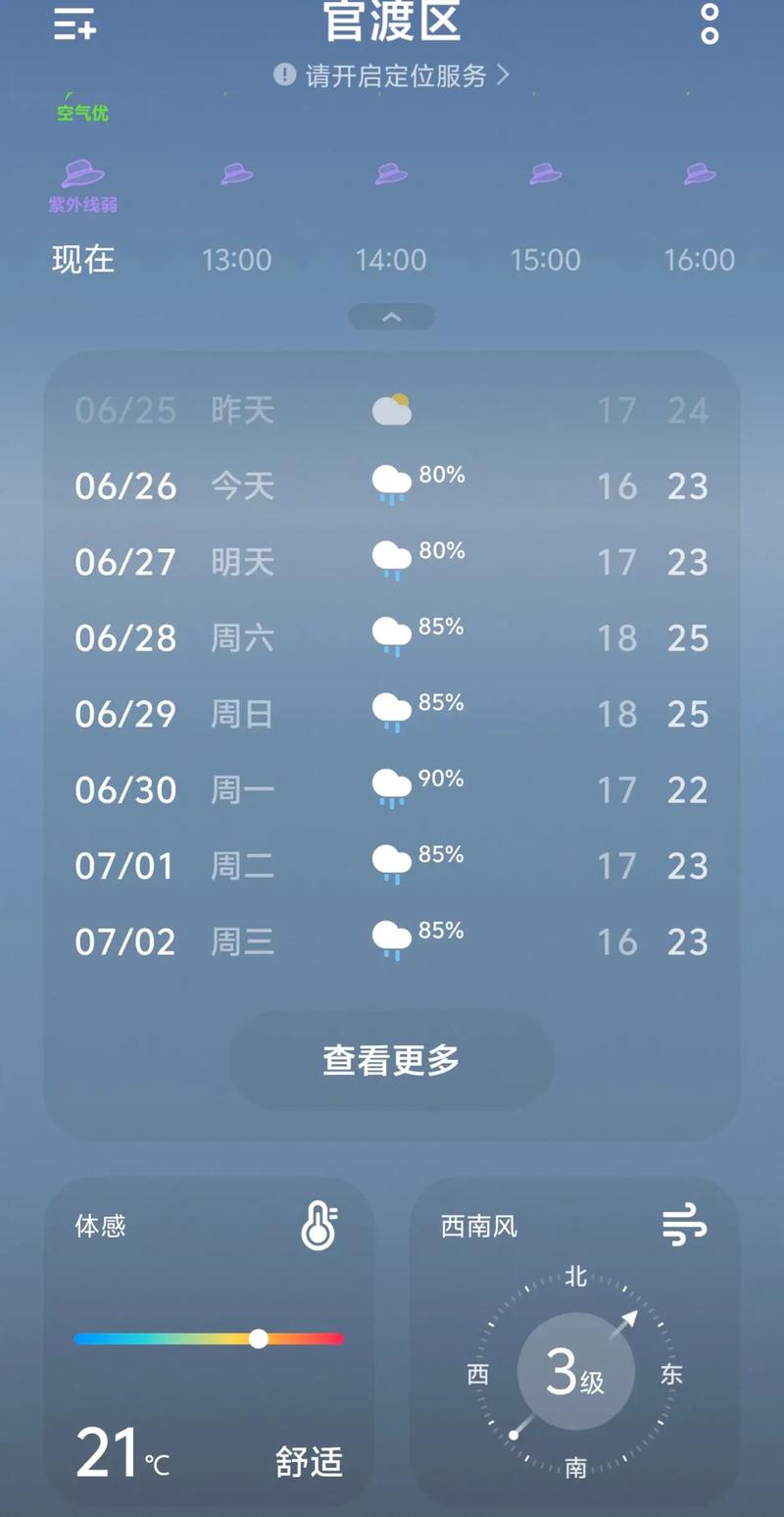Collapse the hourly forecast panel chevron

pos(391,317)
